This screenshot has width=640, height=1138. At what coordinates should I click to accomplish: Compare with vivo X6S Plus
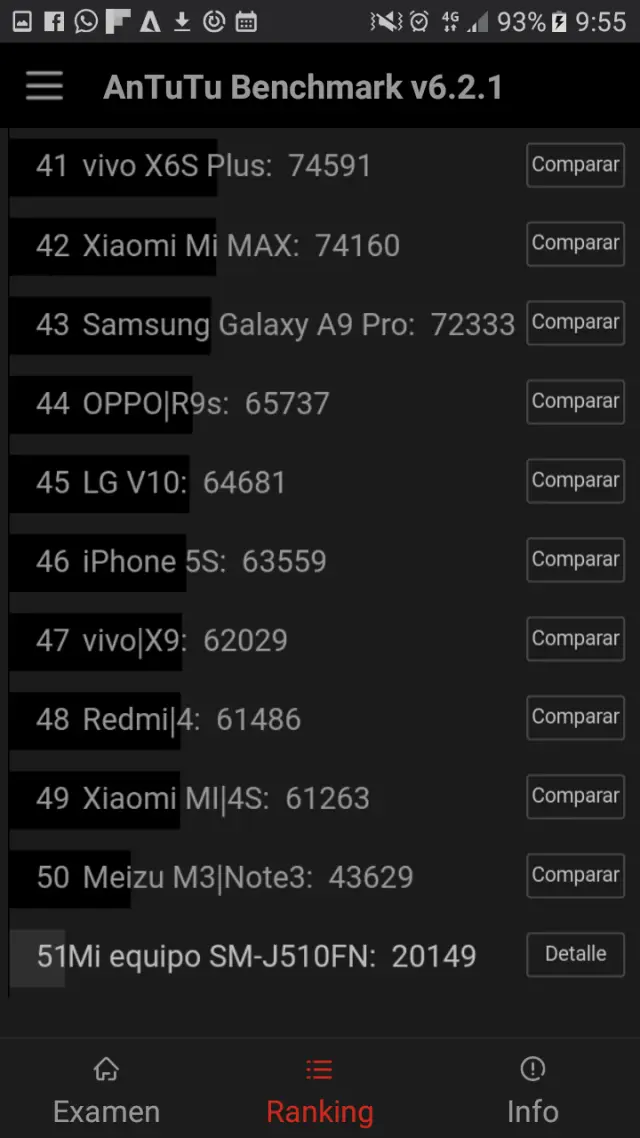[x=575, y=165]
